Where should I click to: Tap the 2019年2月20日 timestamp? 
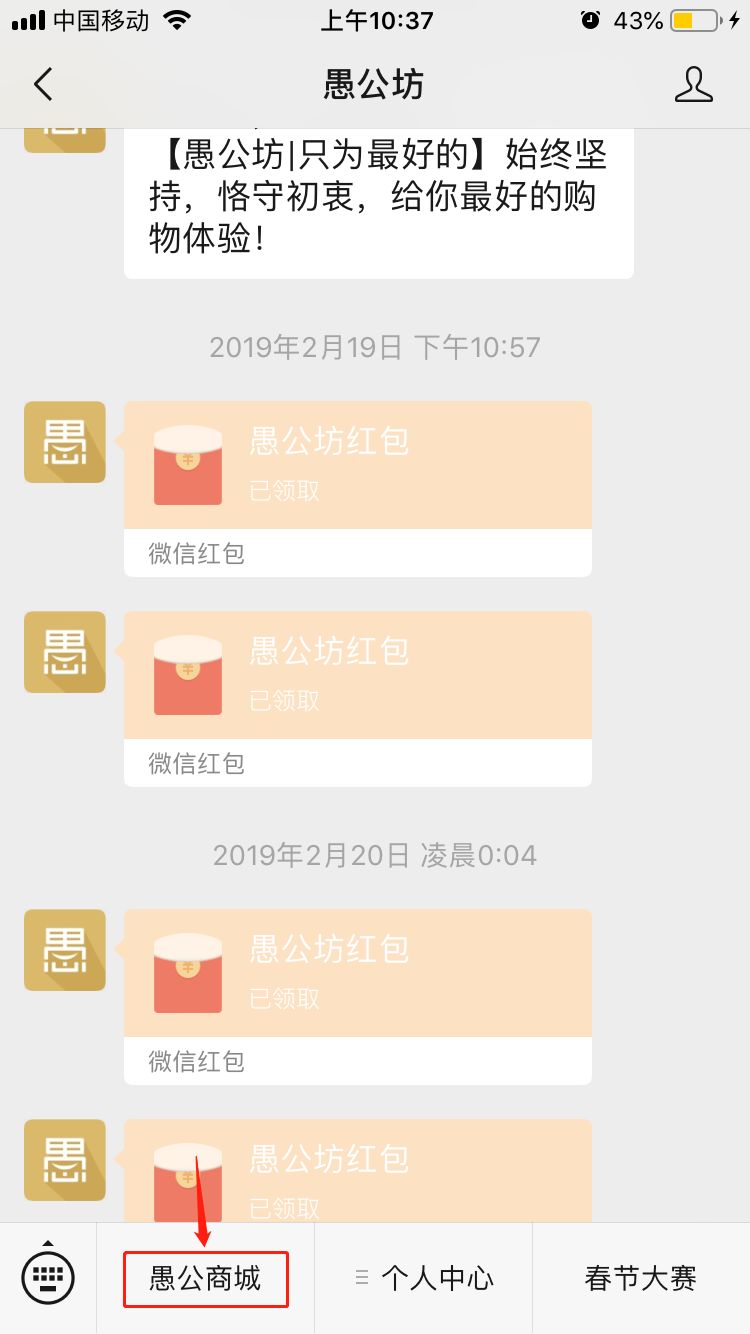point(375,855)
